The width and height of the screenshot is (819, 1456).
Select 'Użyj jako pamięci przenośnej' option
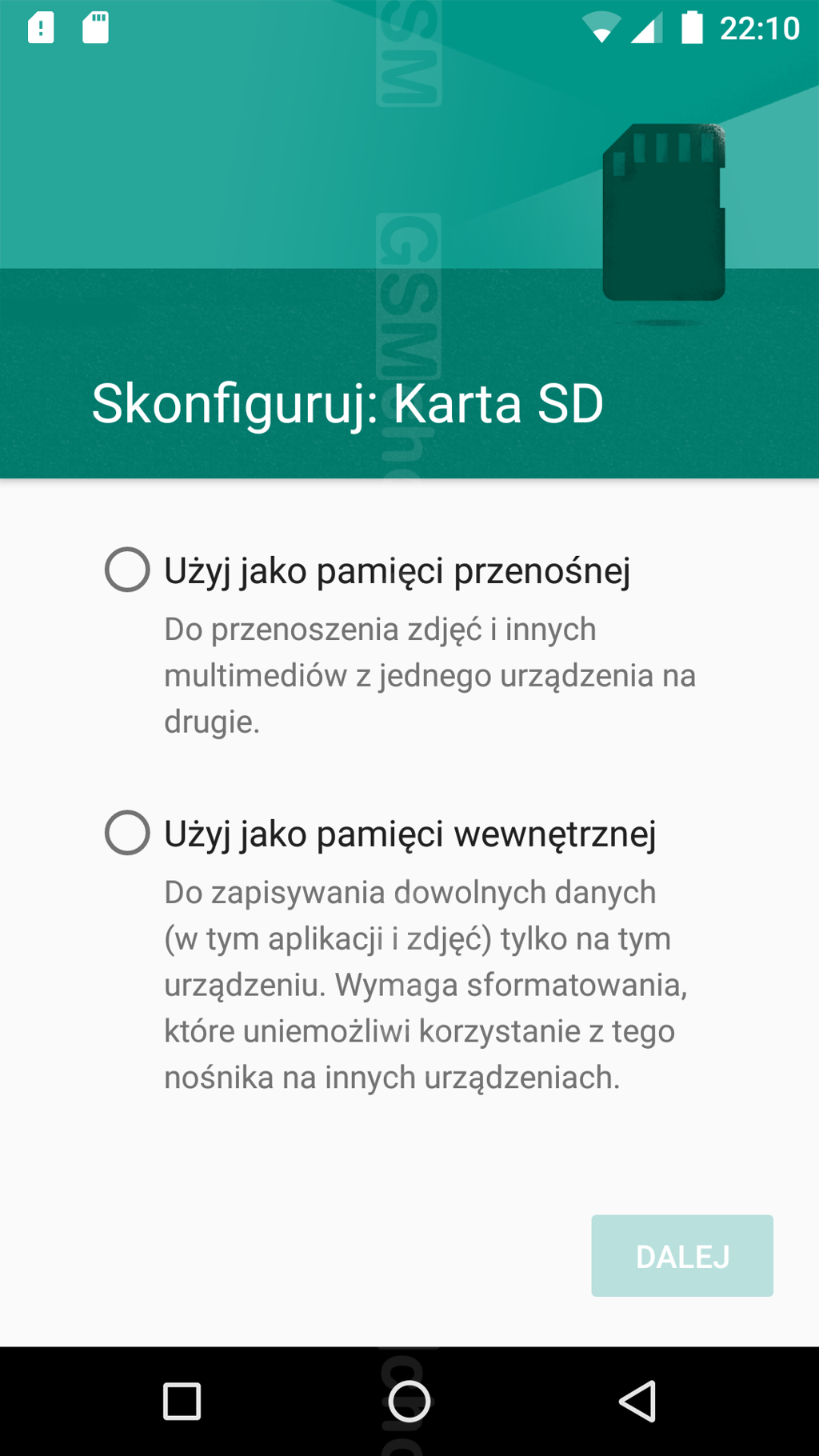[128, 570]
